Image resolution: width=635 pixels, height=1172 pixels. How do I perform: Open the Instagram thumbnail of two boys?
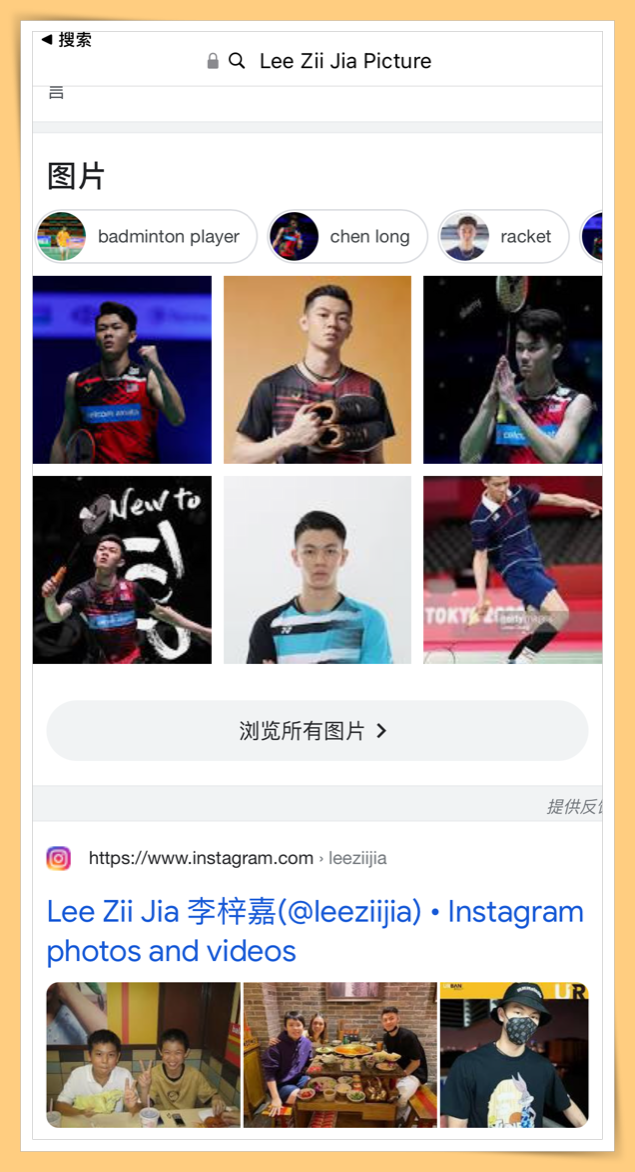143,1055
